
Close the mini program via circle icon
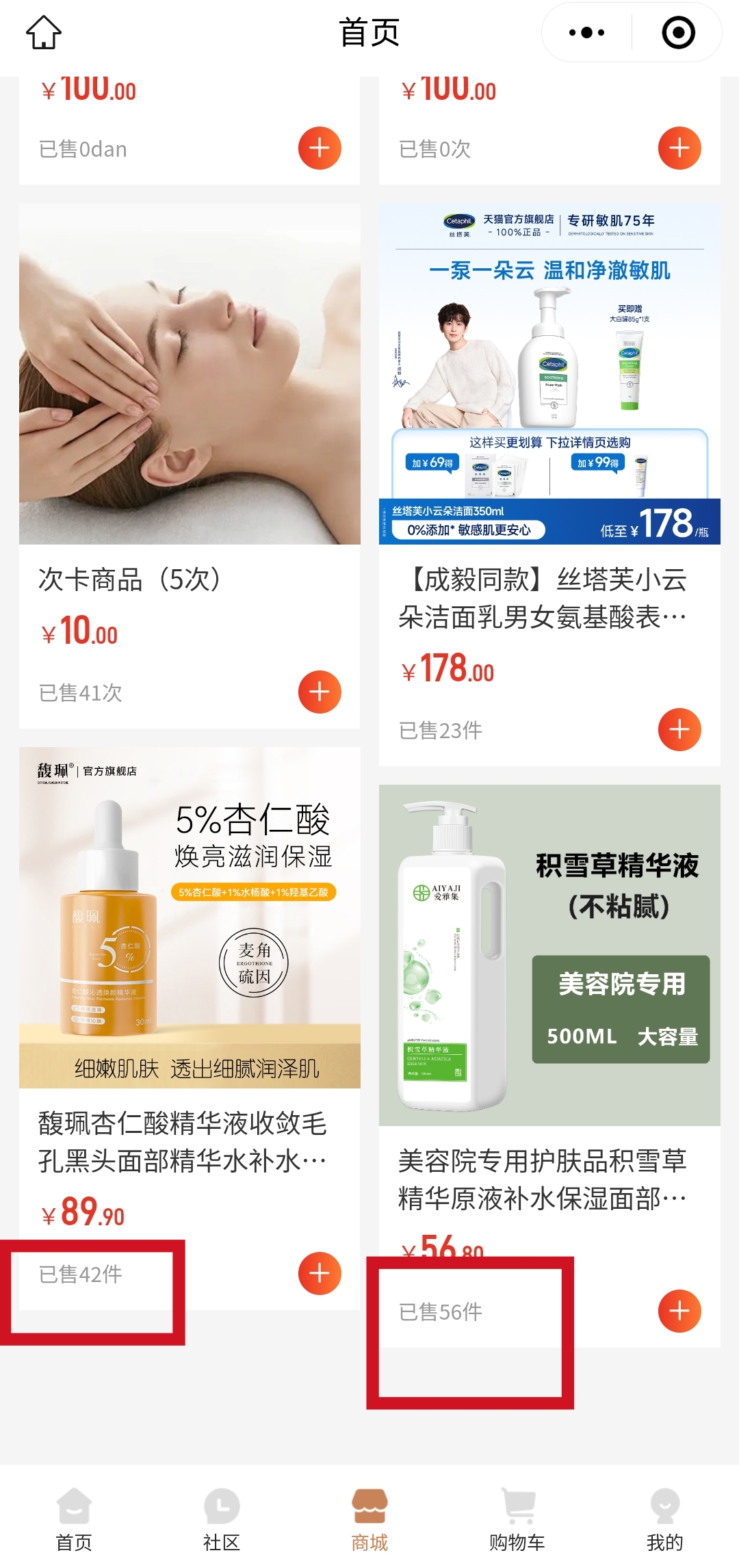[678, 32]
